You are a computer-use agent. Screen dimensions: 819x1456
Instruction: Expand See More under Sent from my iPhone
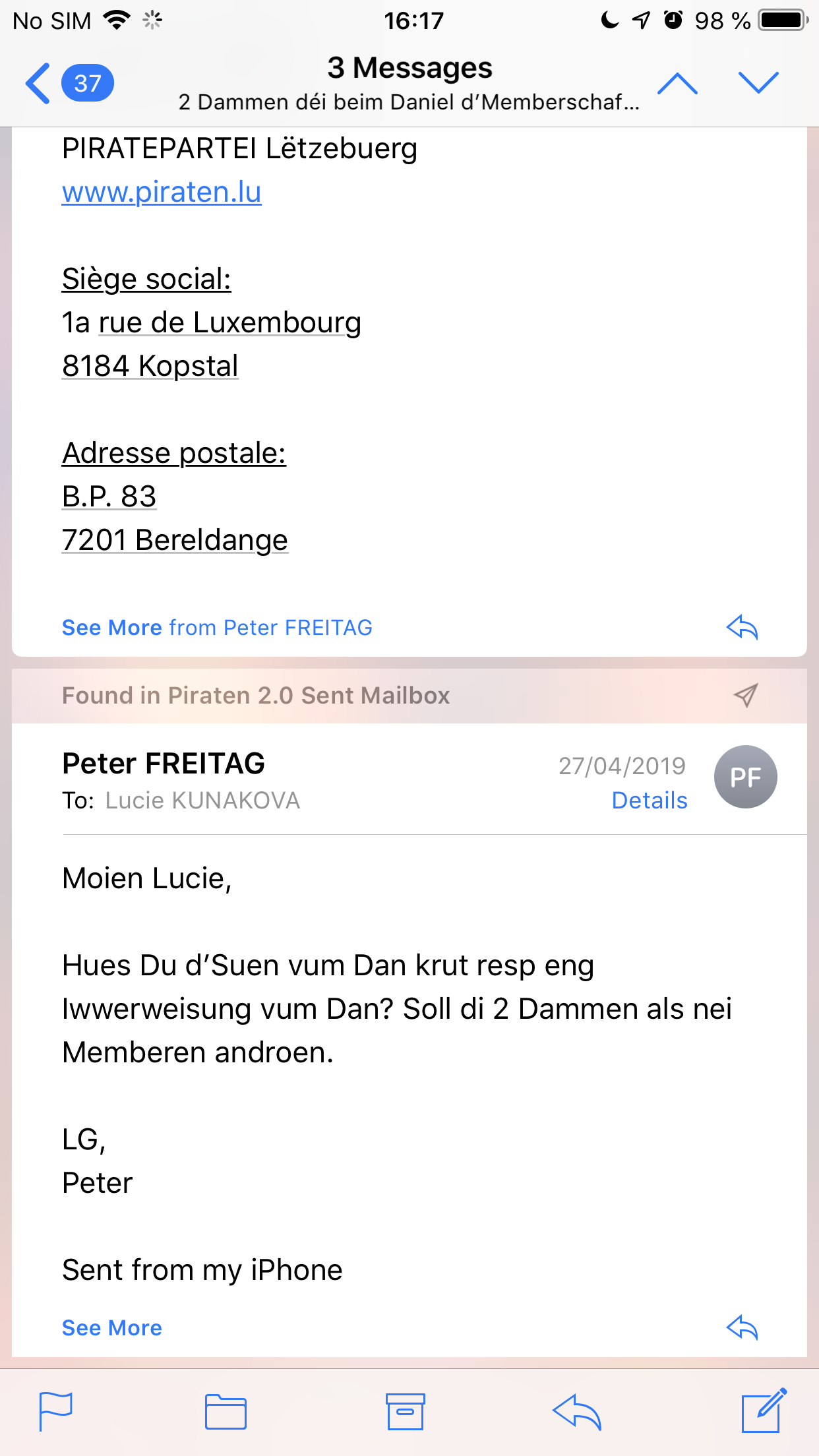[x=112, y=1327]
